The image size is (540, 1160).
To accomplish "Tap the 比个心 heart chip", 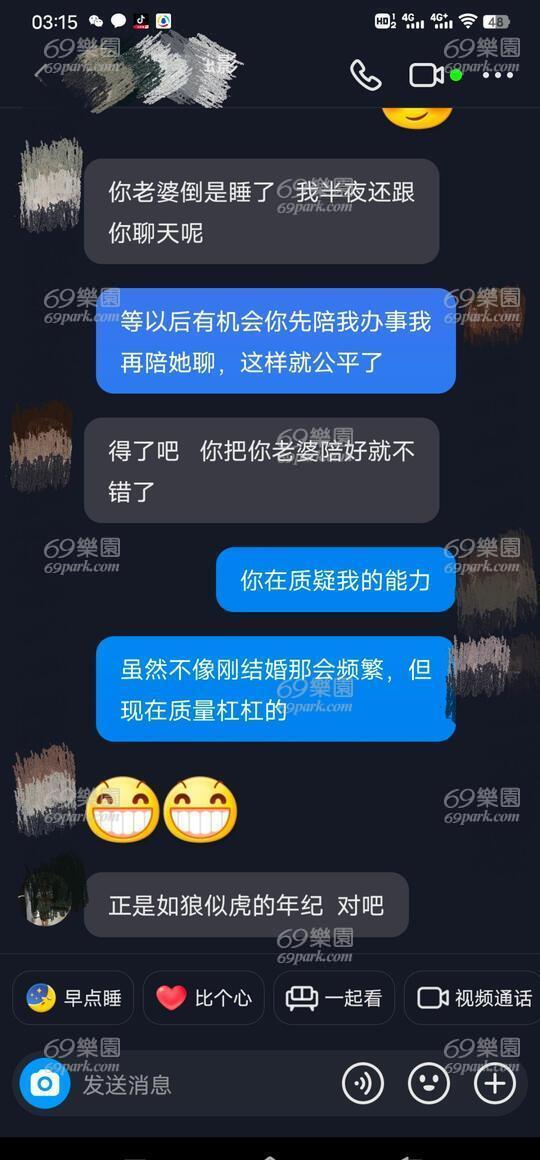I will pos(203,998).
